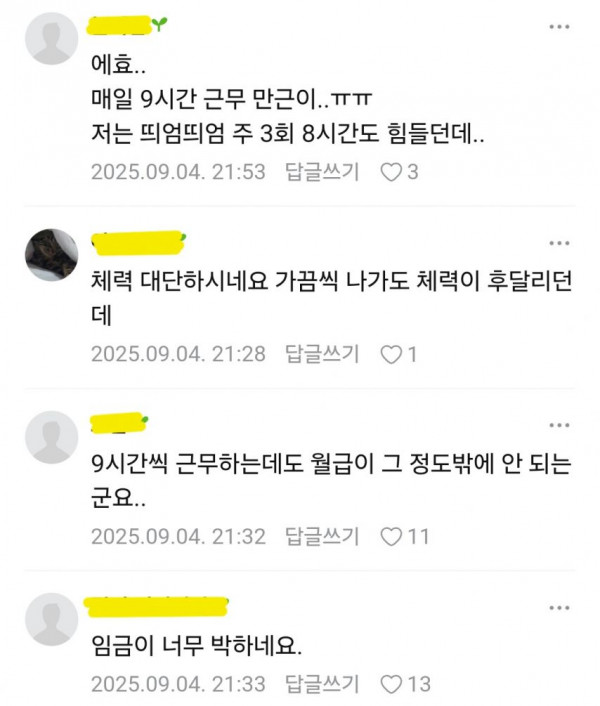
Task: Reply to the 임금이 너무 박하네요 comment
Action: (323, 684)
